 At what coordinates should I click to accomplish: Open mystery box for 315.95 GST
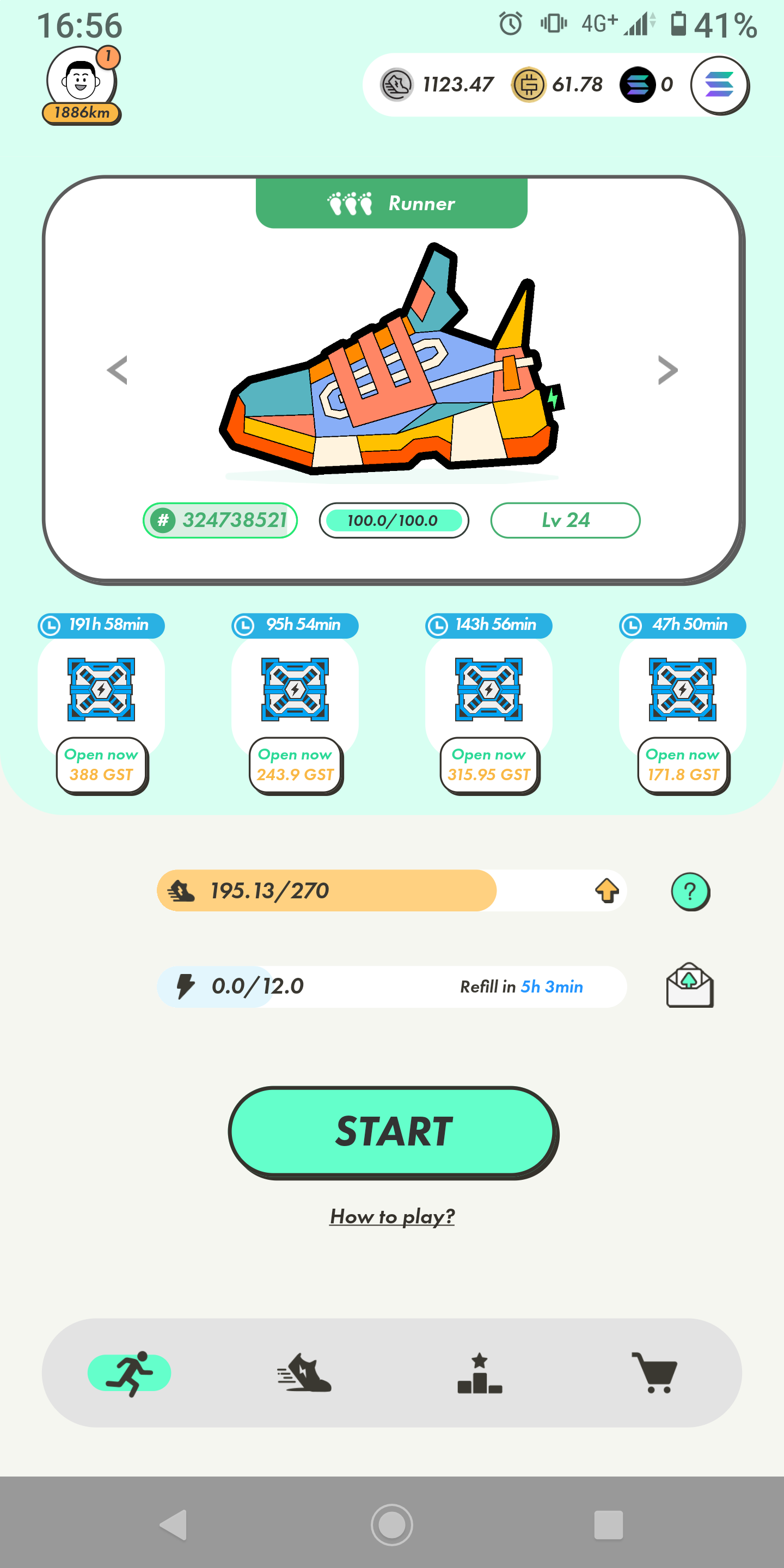pyautogui.click(x=489, y=764)
